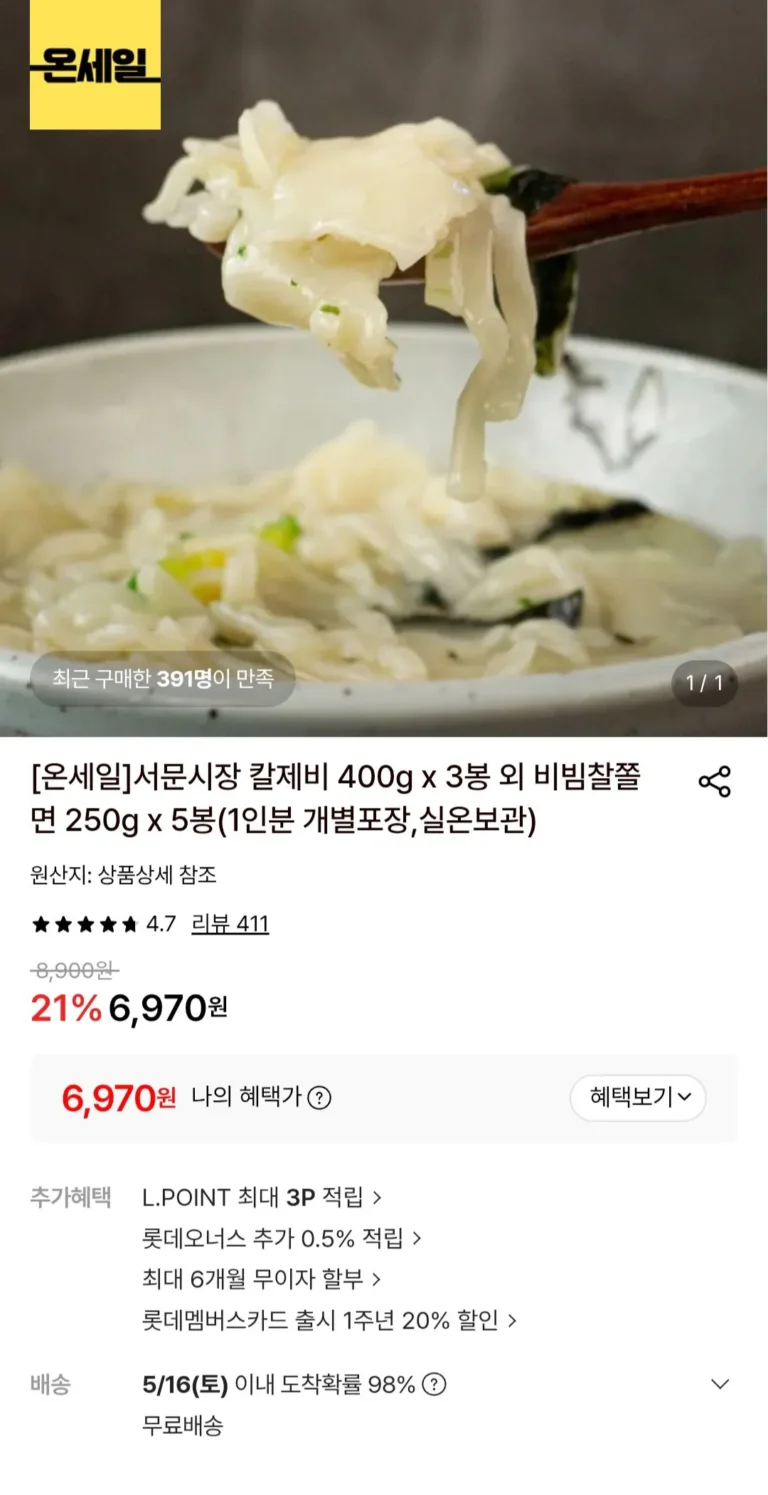Expand the 혜택보기 benefits dropdown
The width and height of the screenshot is (768, 1495).
tap(638, 1097)
